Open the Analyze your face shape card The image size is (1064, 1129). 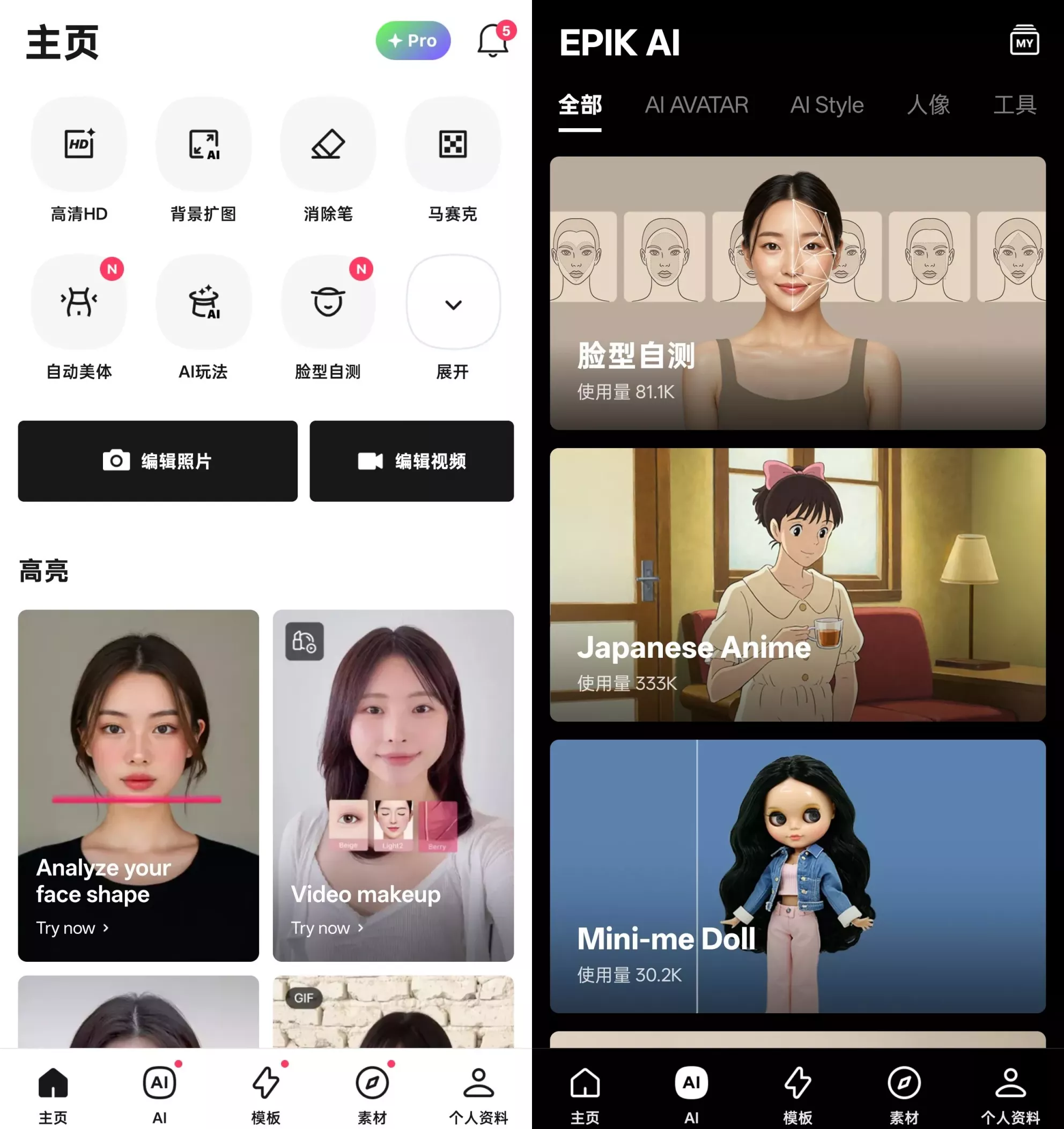point(138,785)
